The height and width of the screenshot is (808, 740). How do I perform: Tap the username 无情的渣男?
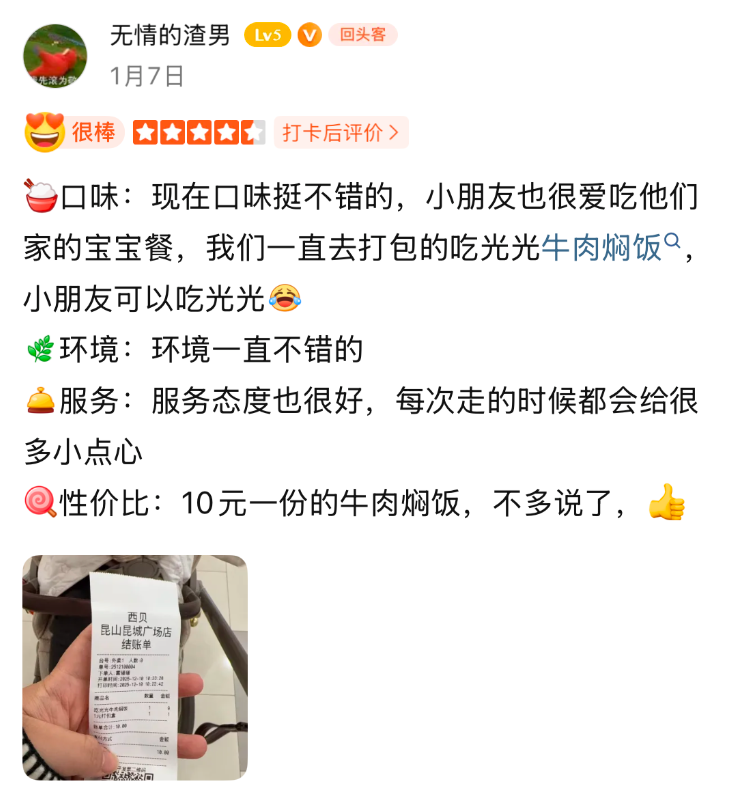point(170,35)
